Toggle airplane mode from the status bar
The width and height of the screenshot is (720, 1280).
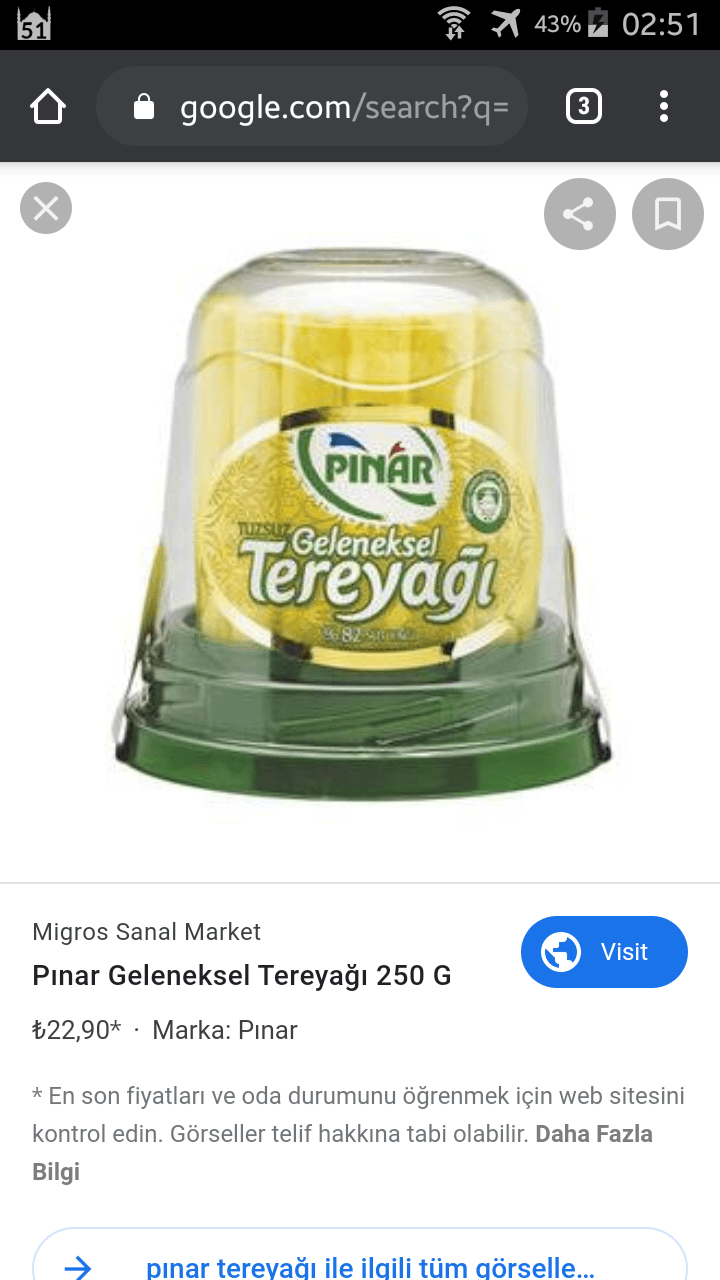505,24
